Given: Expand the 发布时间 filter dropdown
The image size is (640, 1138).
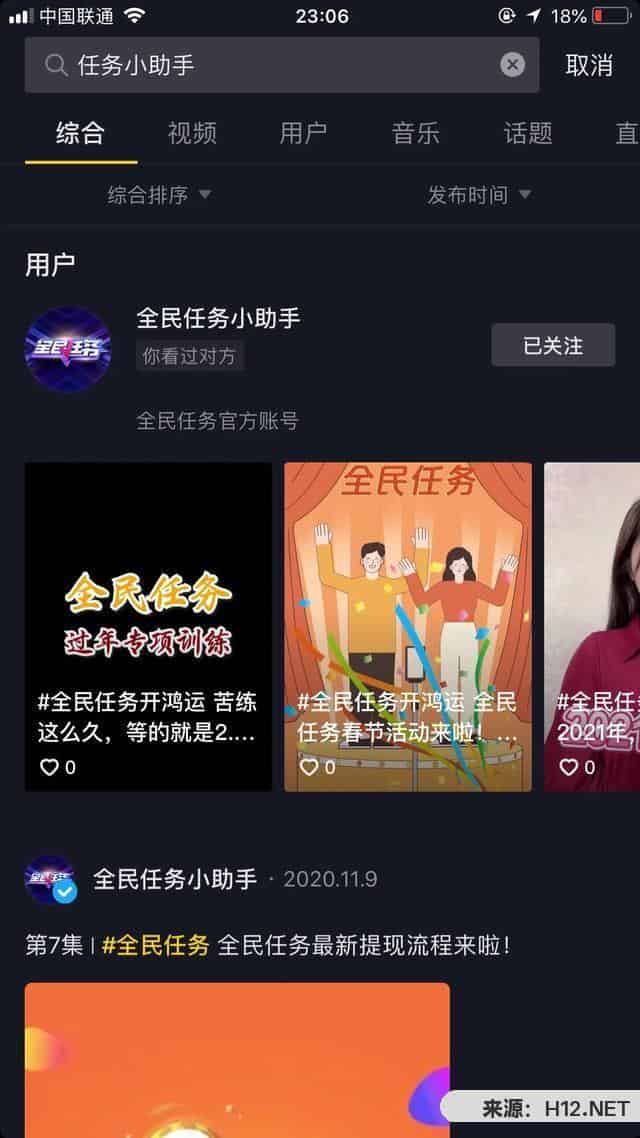Looking at the screenshot, I should coord(479,195).
